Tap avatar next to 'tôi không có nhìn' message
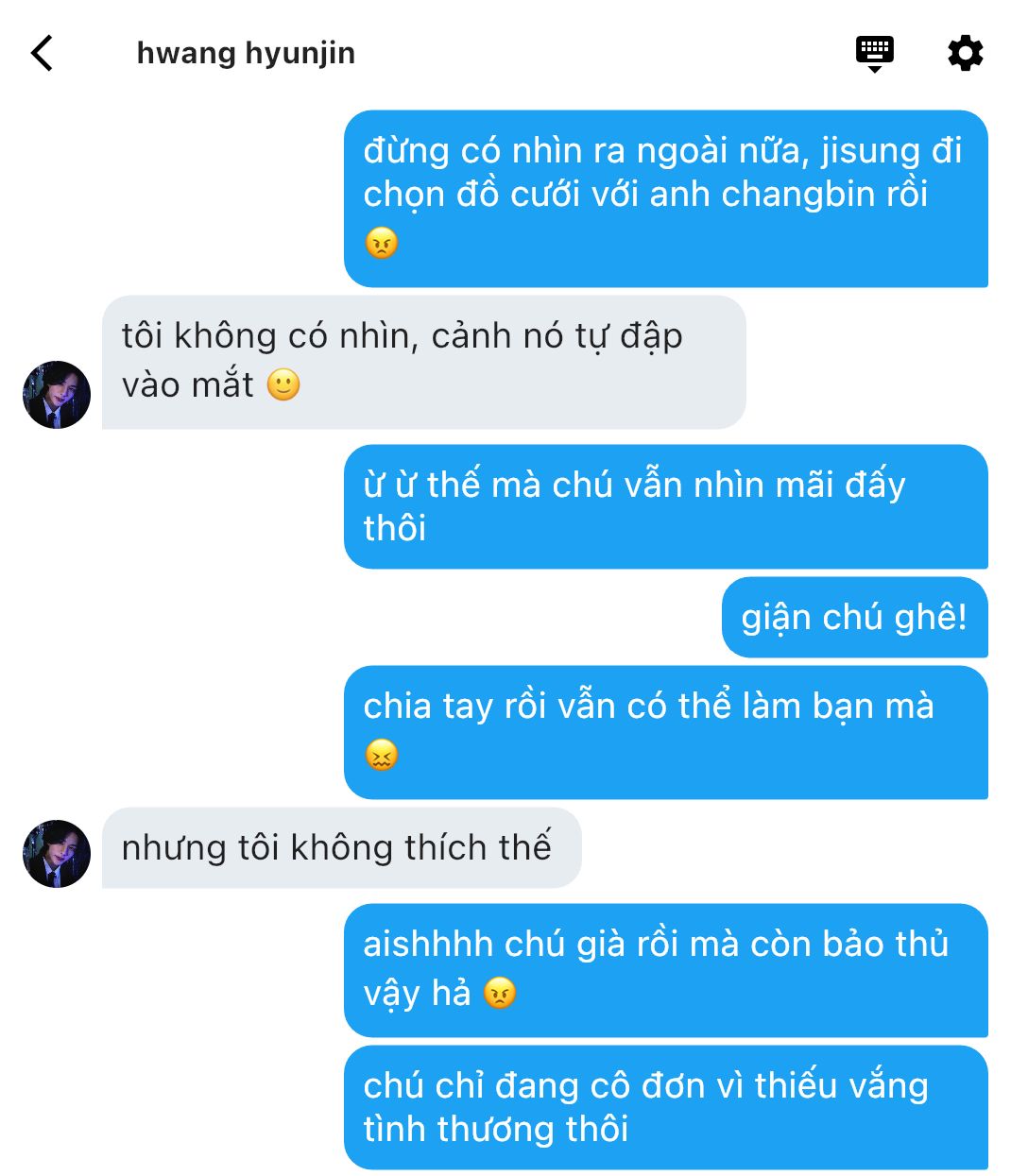 click(57, 394)
